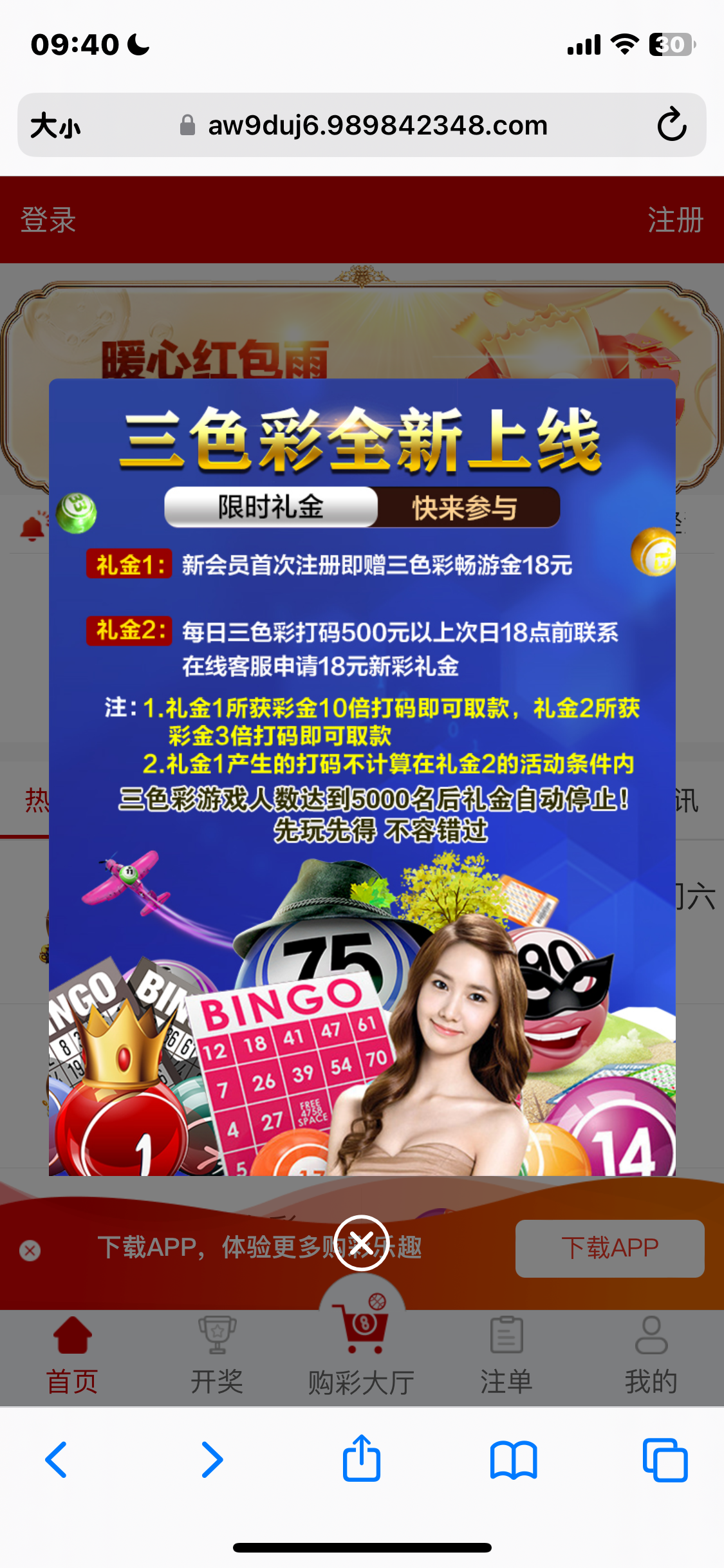Screen dimensions: 724x1568
Task: Show all open Safari tabs
Action: click(665, 1459)
